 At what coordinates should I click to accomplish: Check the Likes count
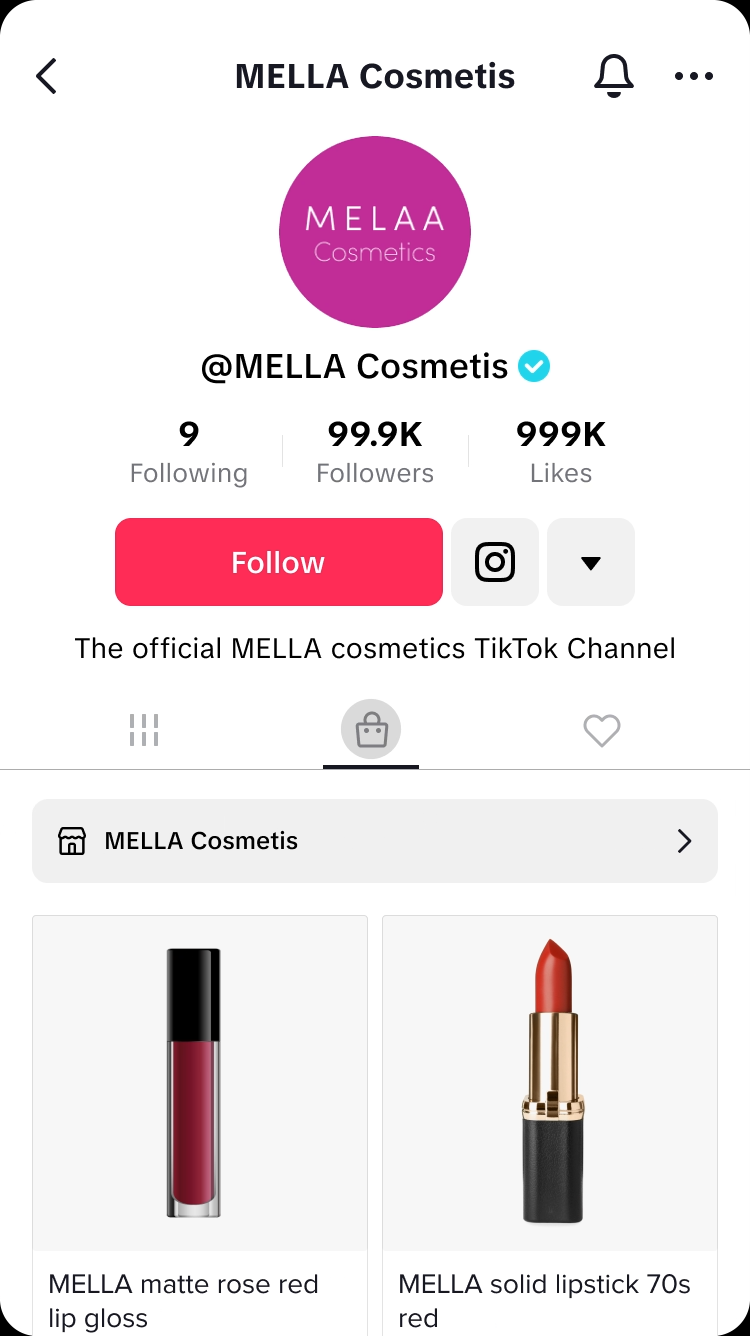560,450
